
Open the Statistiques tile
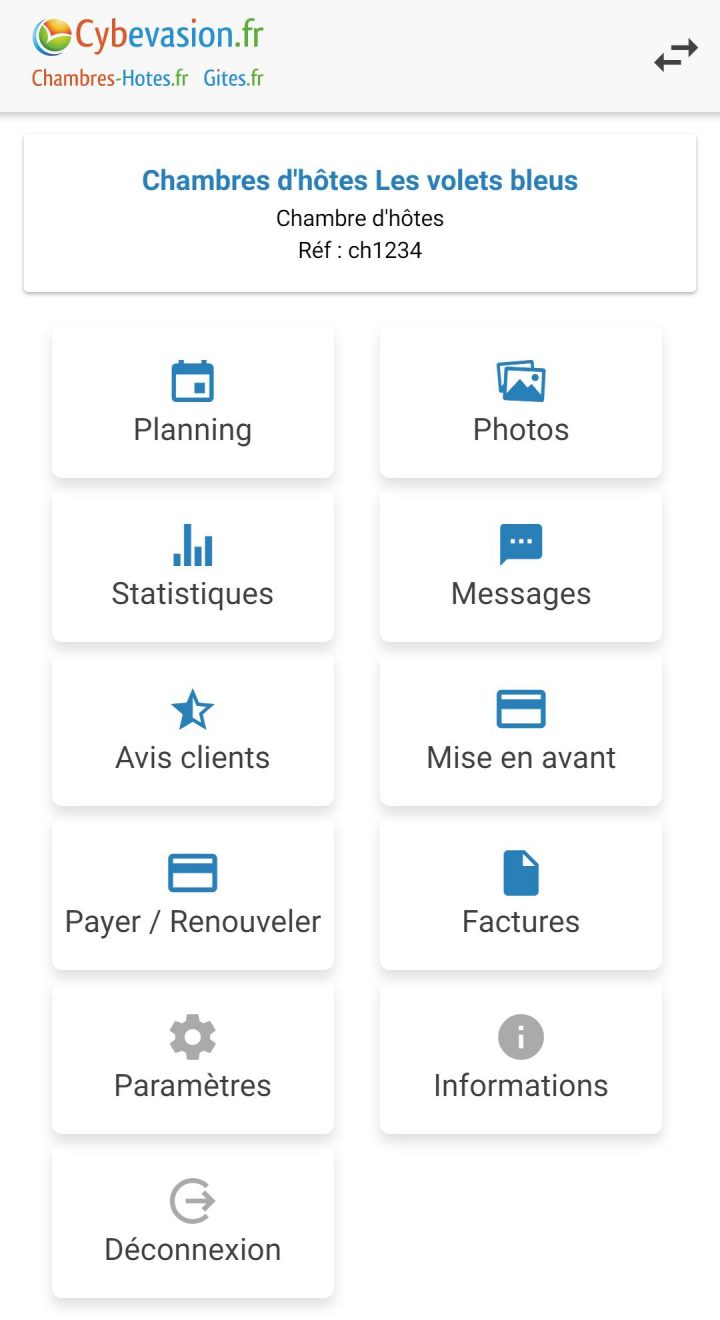192,567
